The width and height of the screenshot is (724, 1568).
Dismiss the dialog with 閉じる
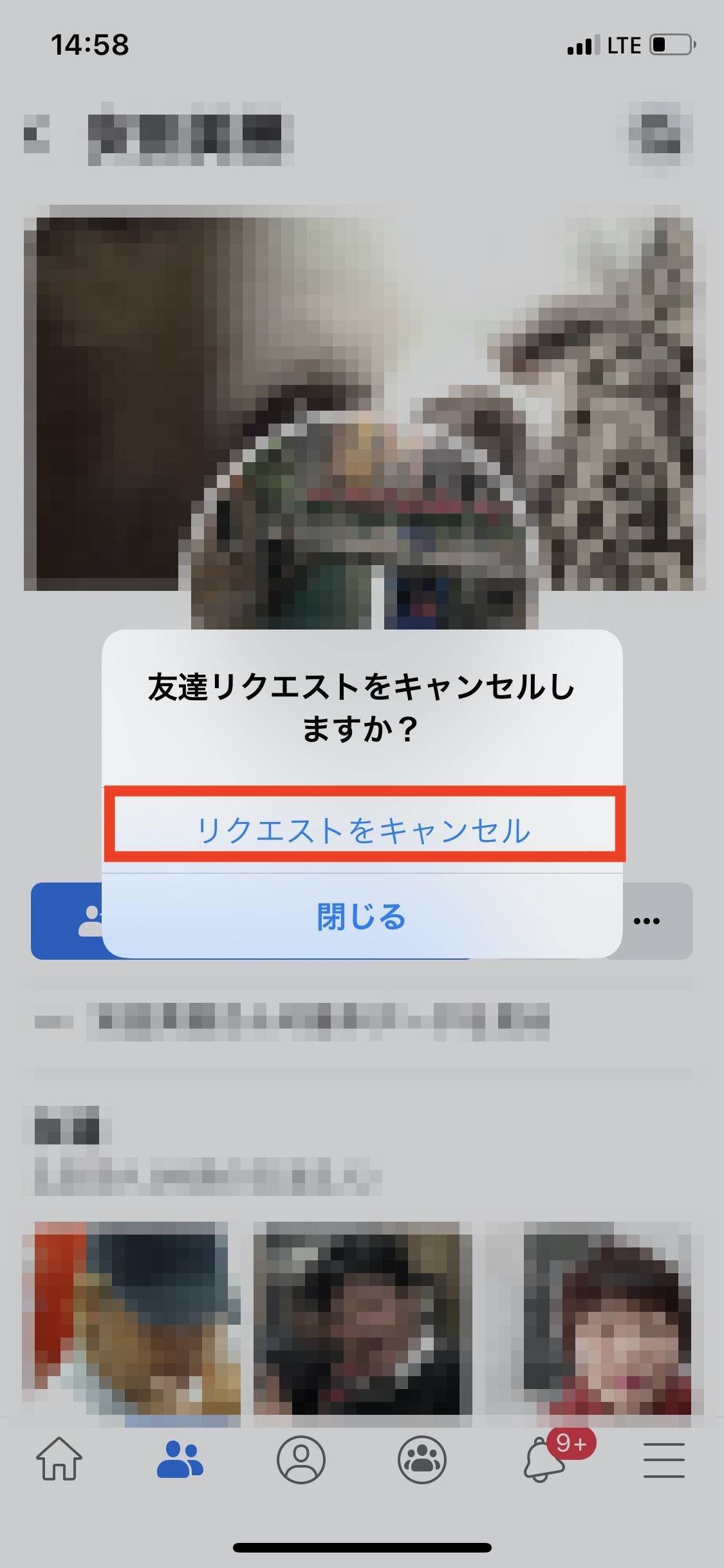(x=362, y=916)
